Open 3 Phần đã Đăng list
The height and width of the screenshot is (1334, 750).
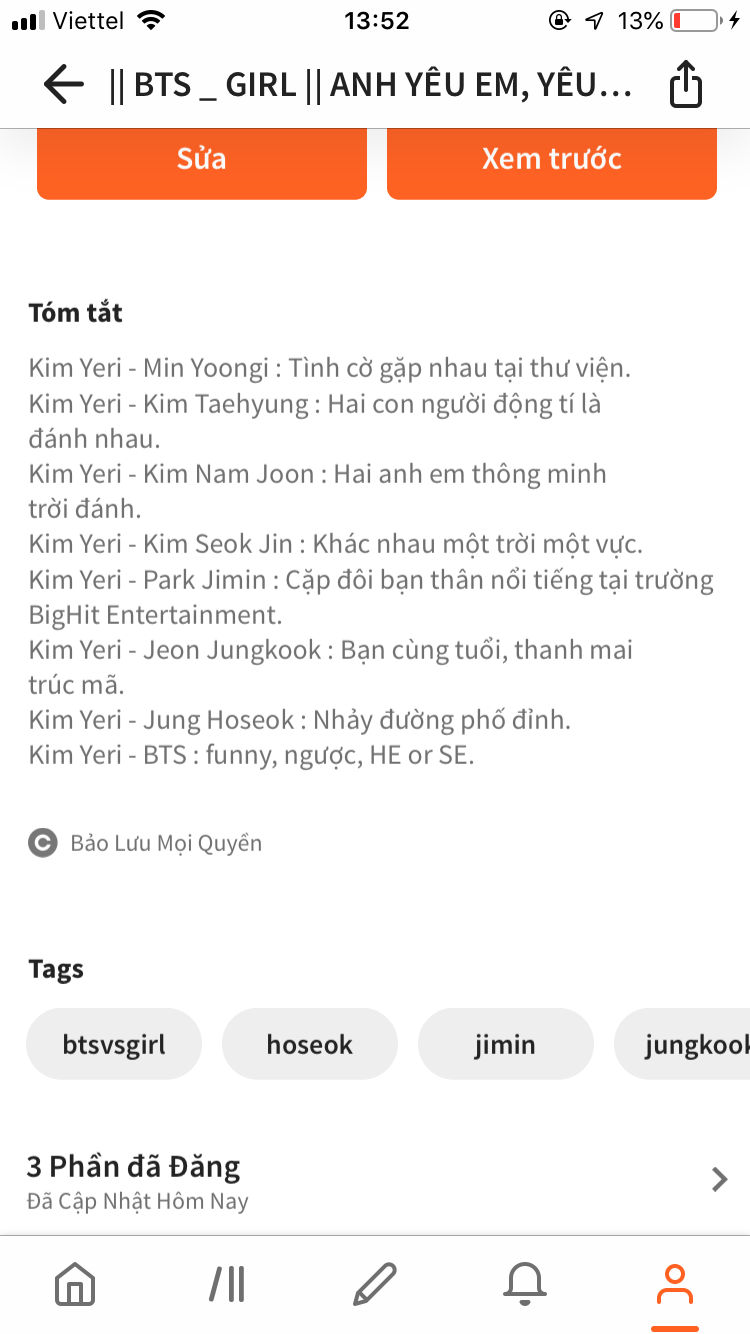coord(375,1180)
